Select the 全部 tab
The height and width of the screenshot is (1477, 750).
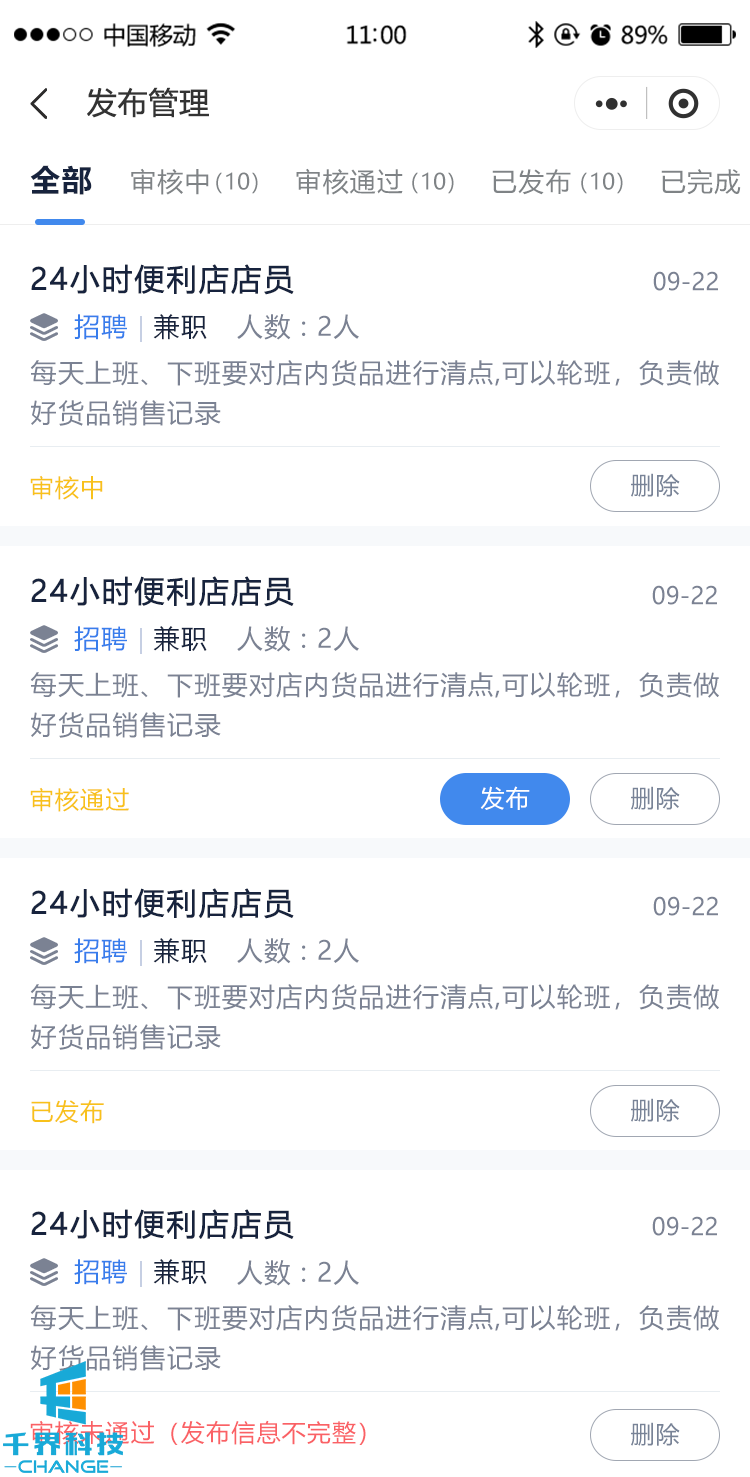61,182
